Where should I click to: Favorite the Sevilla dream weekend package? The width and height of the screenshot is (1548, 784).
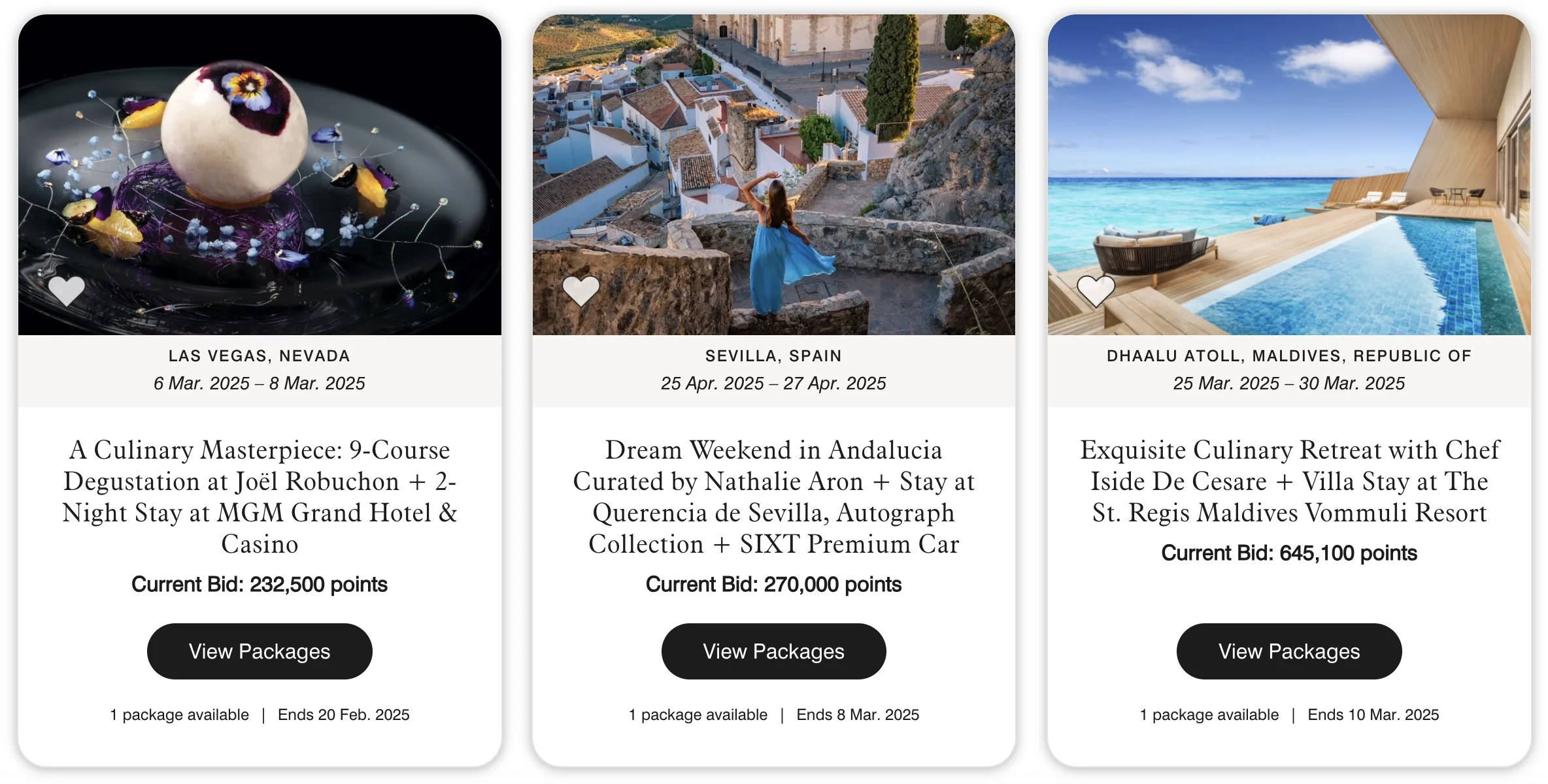pos(581,290)
